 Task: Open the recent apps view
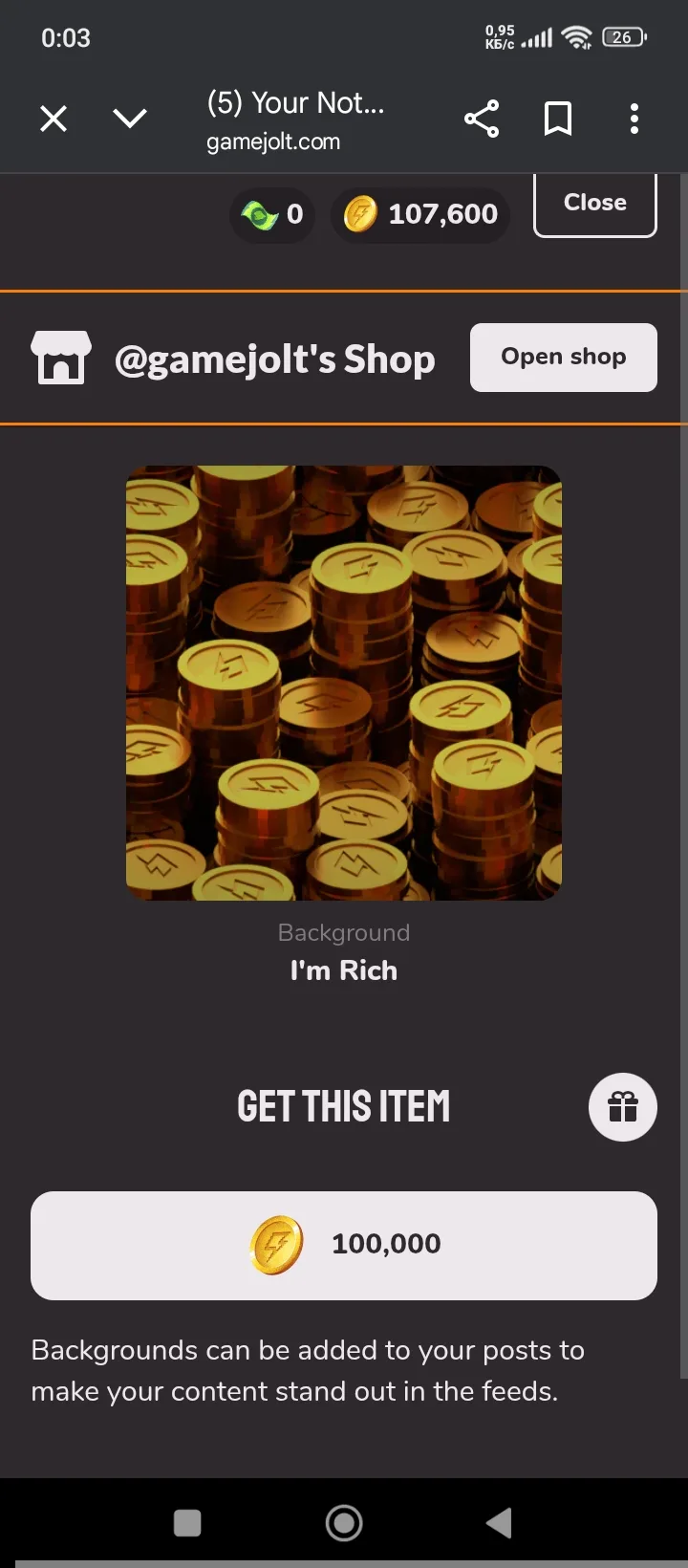coord(188,1522)
